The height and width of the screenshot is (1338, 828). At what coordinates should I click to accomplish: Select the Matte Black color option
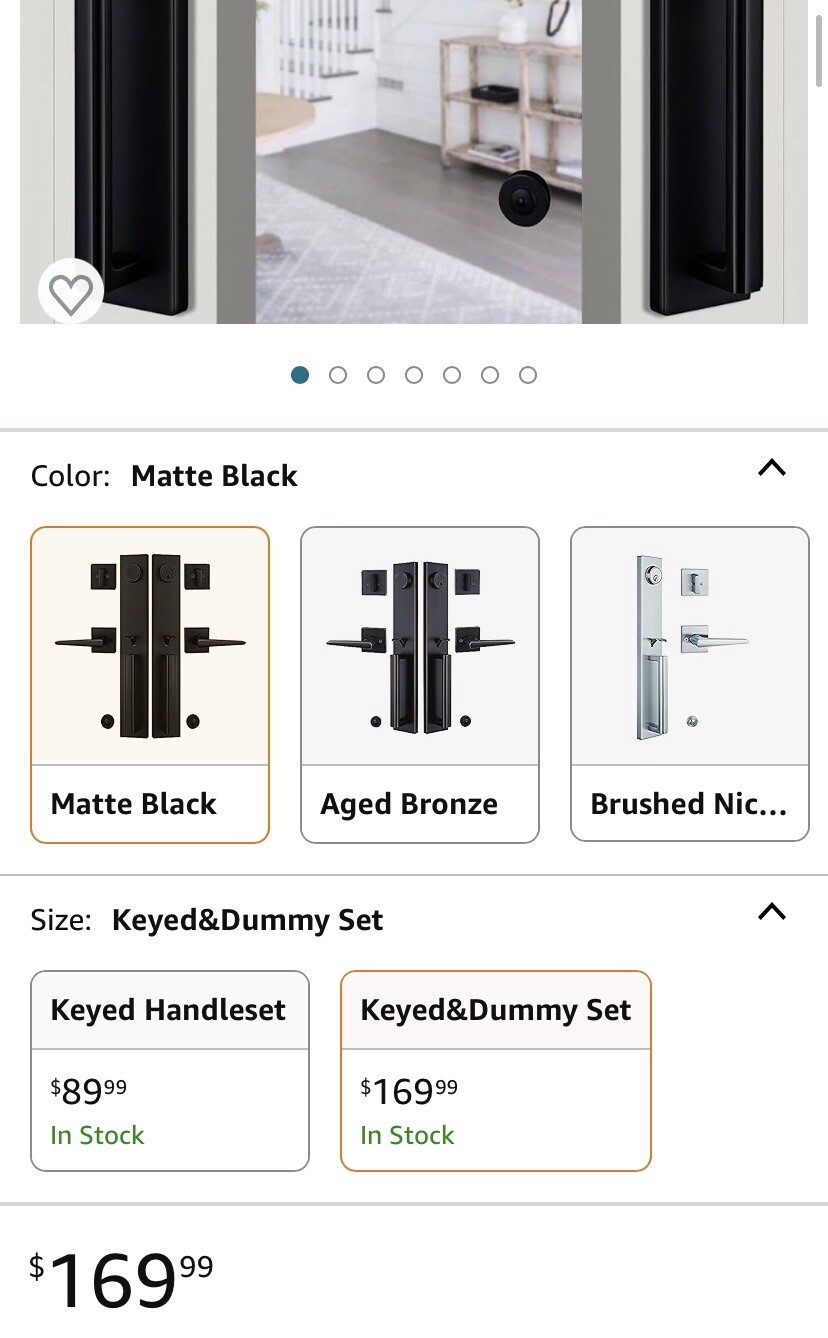pos(150,685)
